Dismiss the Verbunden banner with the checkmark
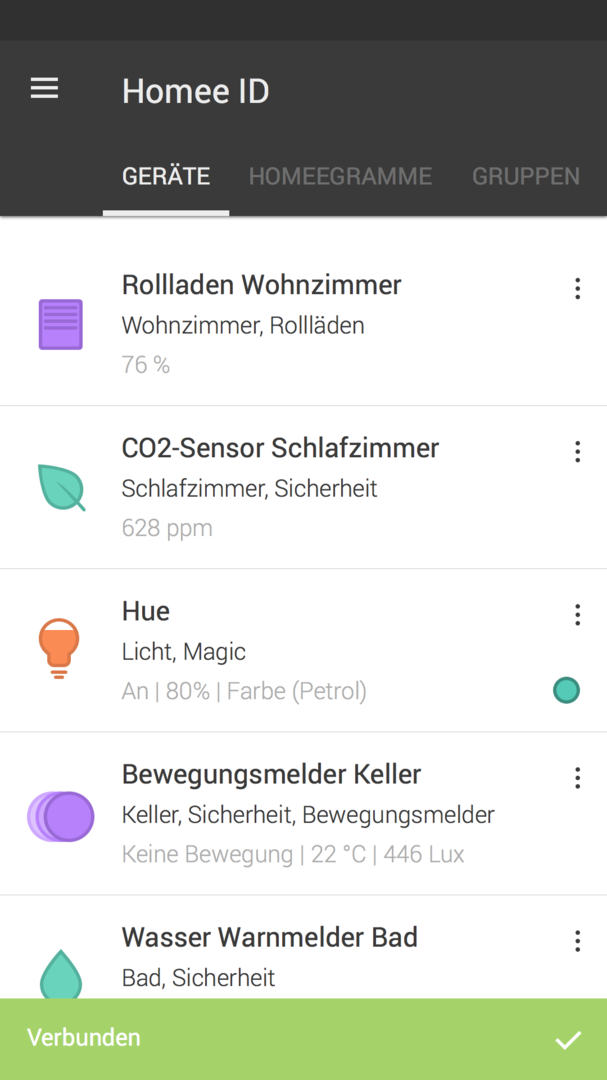The width and height of the screenshot is (607, 1080). (x=568, y=1040)
